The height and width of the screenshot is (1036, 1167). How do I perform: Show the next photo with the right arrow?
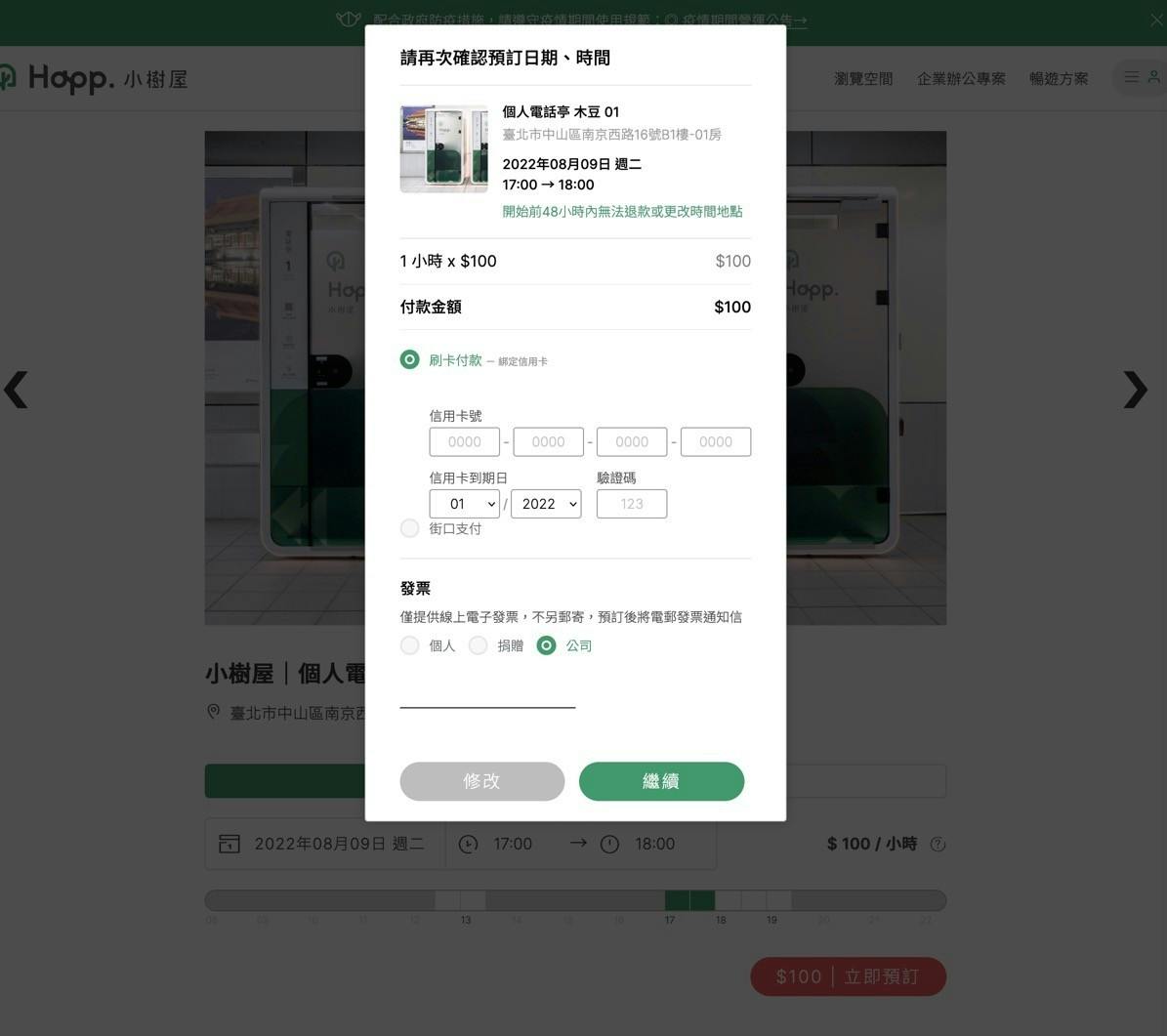pos(1134,390)
